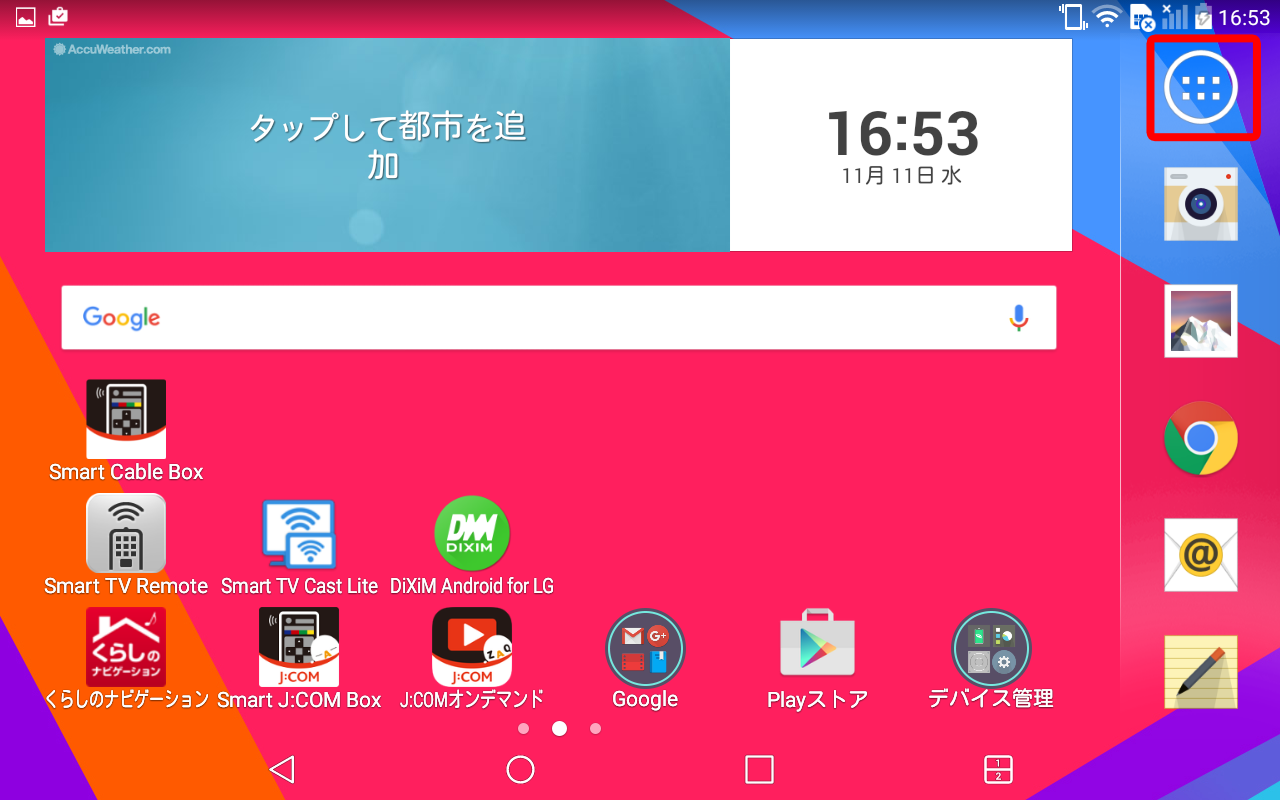The image size is (1280, 800).
Task: Launch Smart TV Cast Lite
Action: (x=299, y=534)
